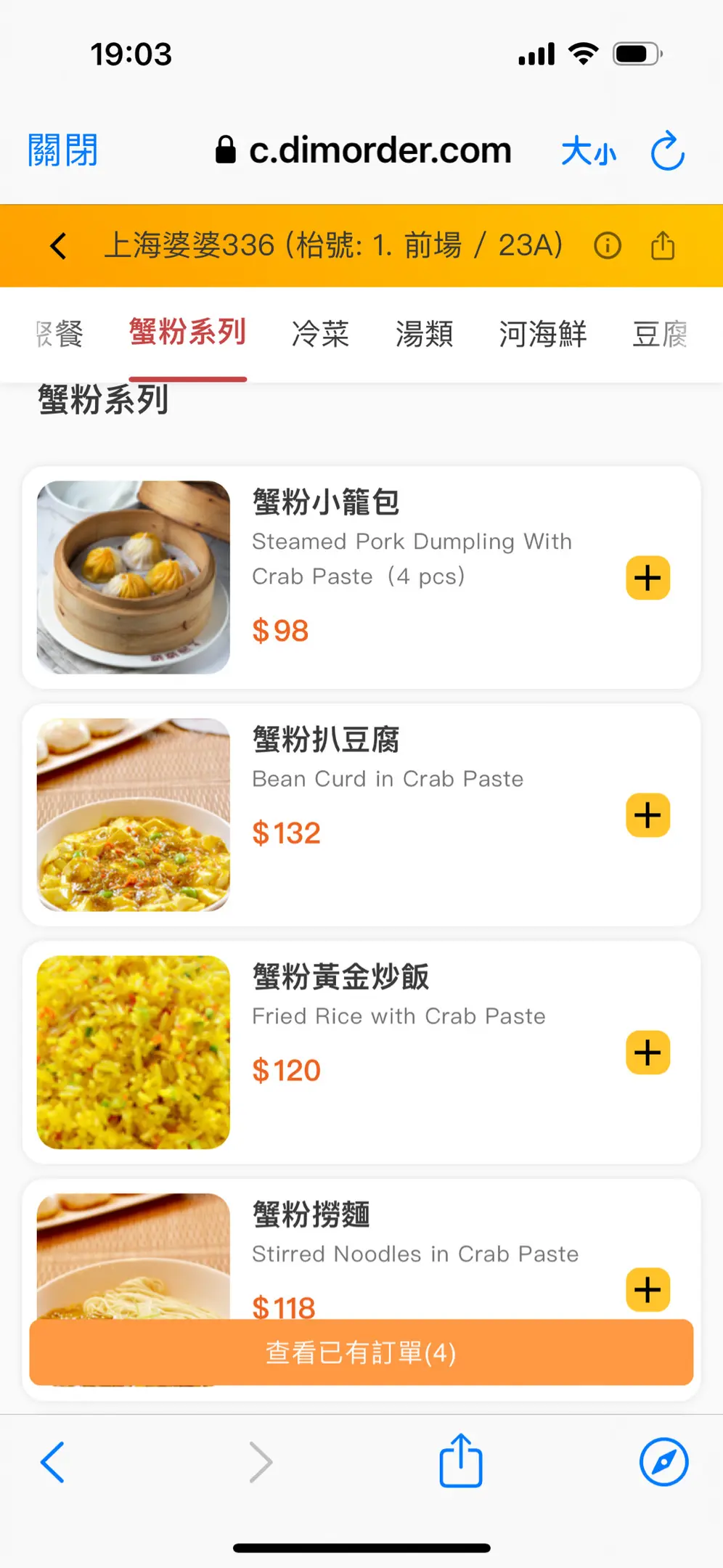The image size is (723, 1568).
Task: Add 蟹粉撈麵 to the order
Action: [648, 1290]
